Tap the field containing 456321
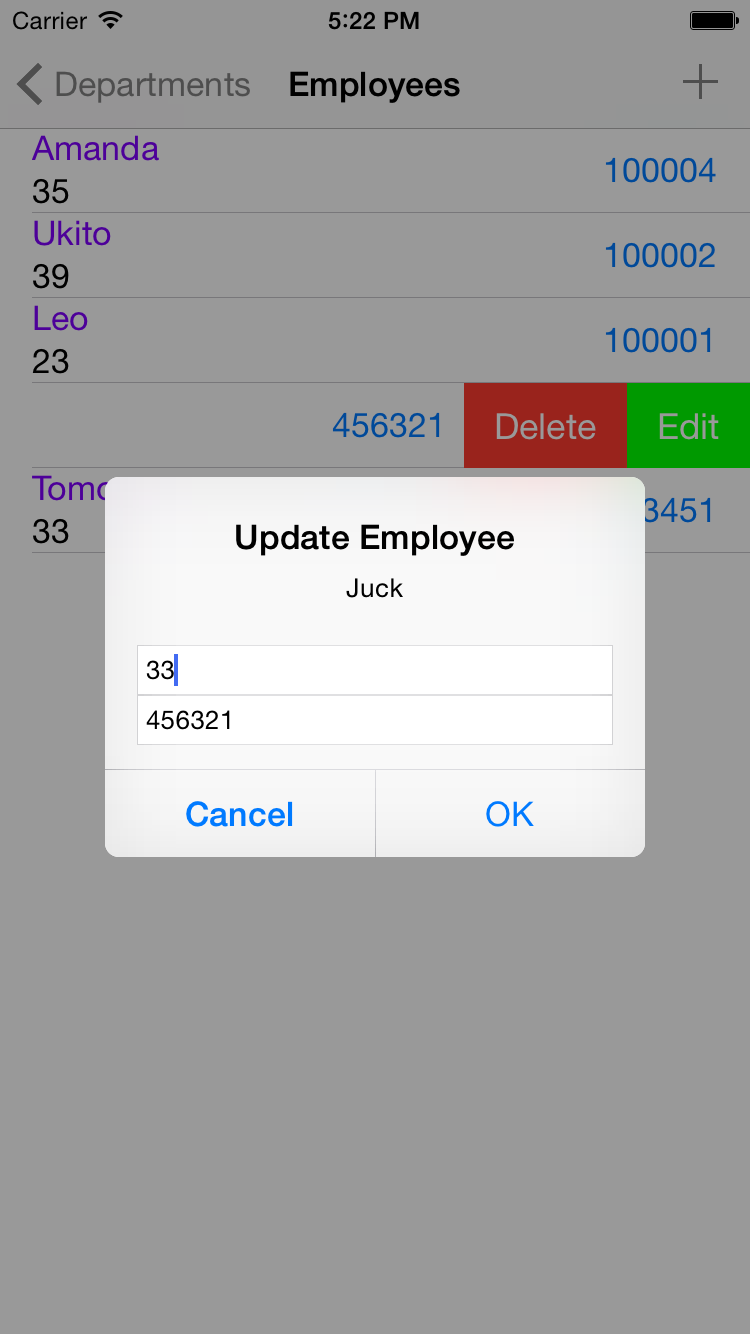Screen dimensions: 750x1334 (375, 720)
